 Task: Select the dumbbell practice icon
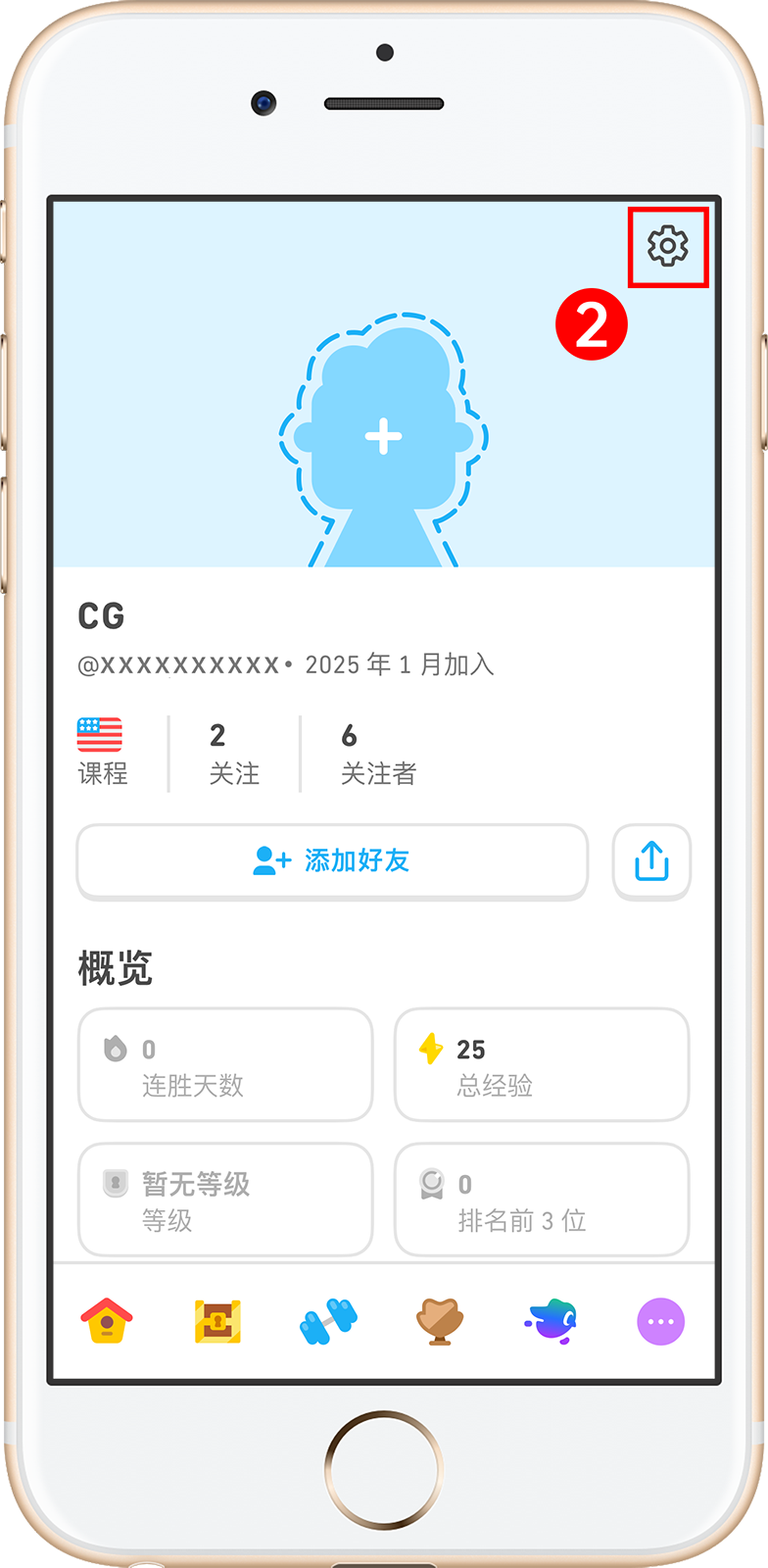[x=328, y=1321]
